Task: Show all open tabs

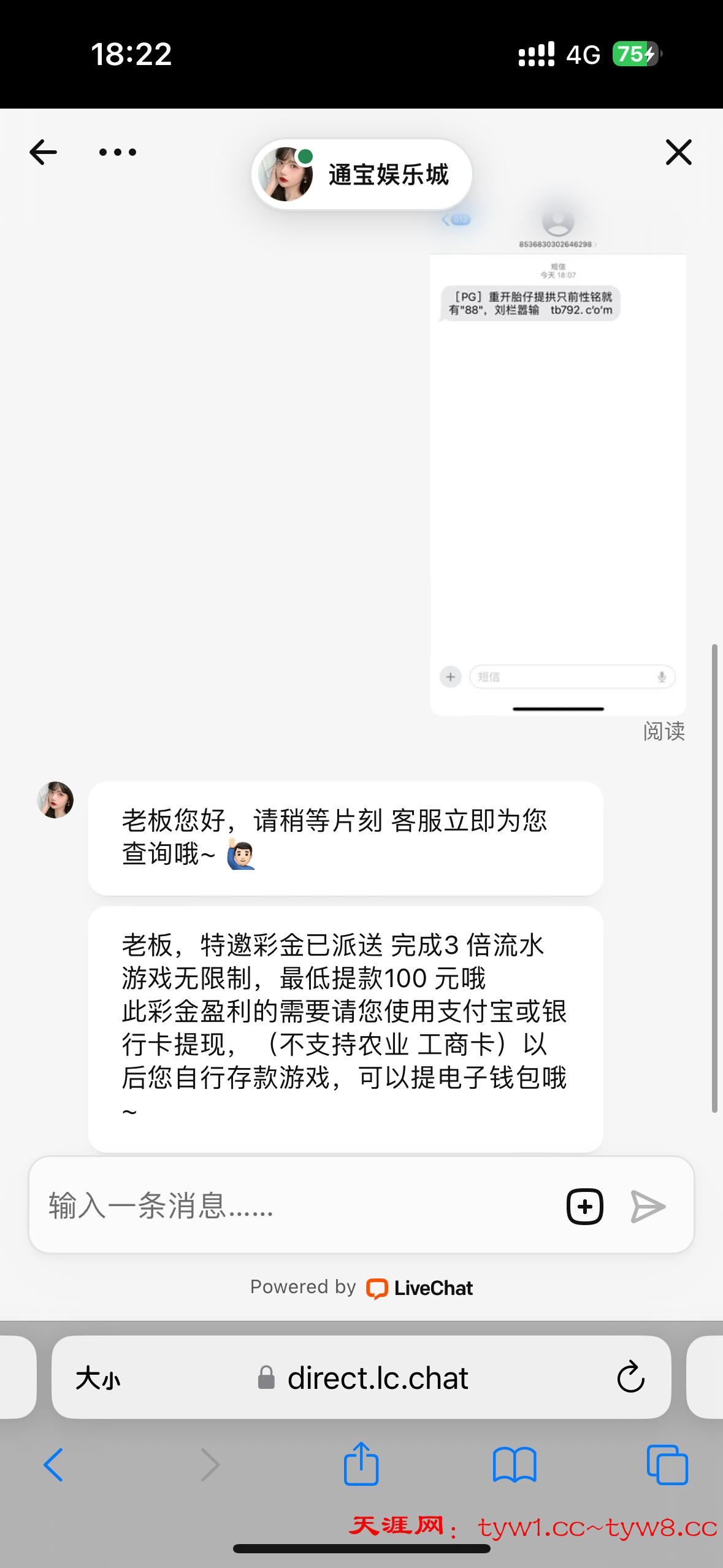Action: [x=667, y=1464]
